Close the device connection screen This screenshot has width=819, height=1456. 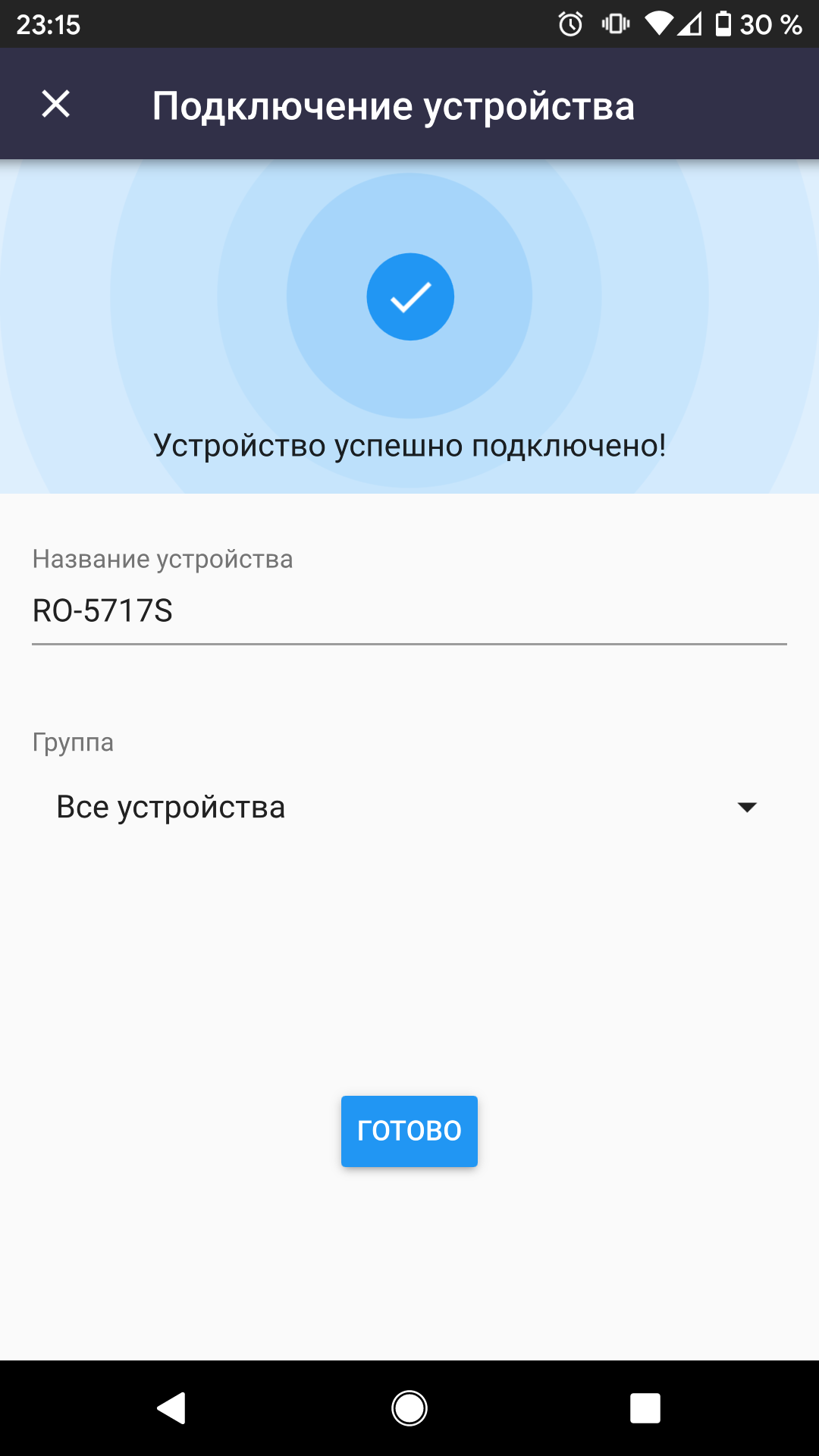(x=55, y=104)
